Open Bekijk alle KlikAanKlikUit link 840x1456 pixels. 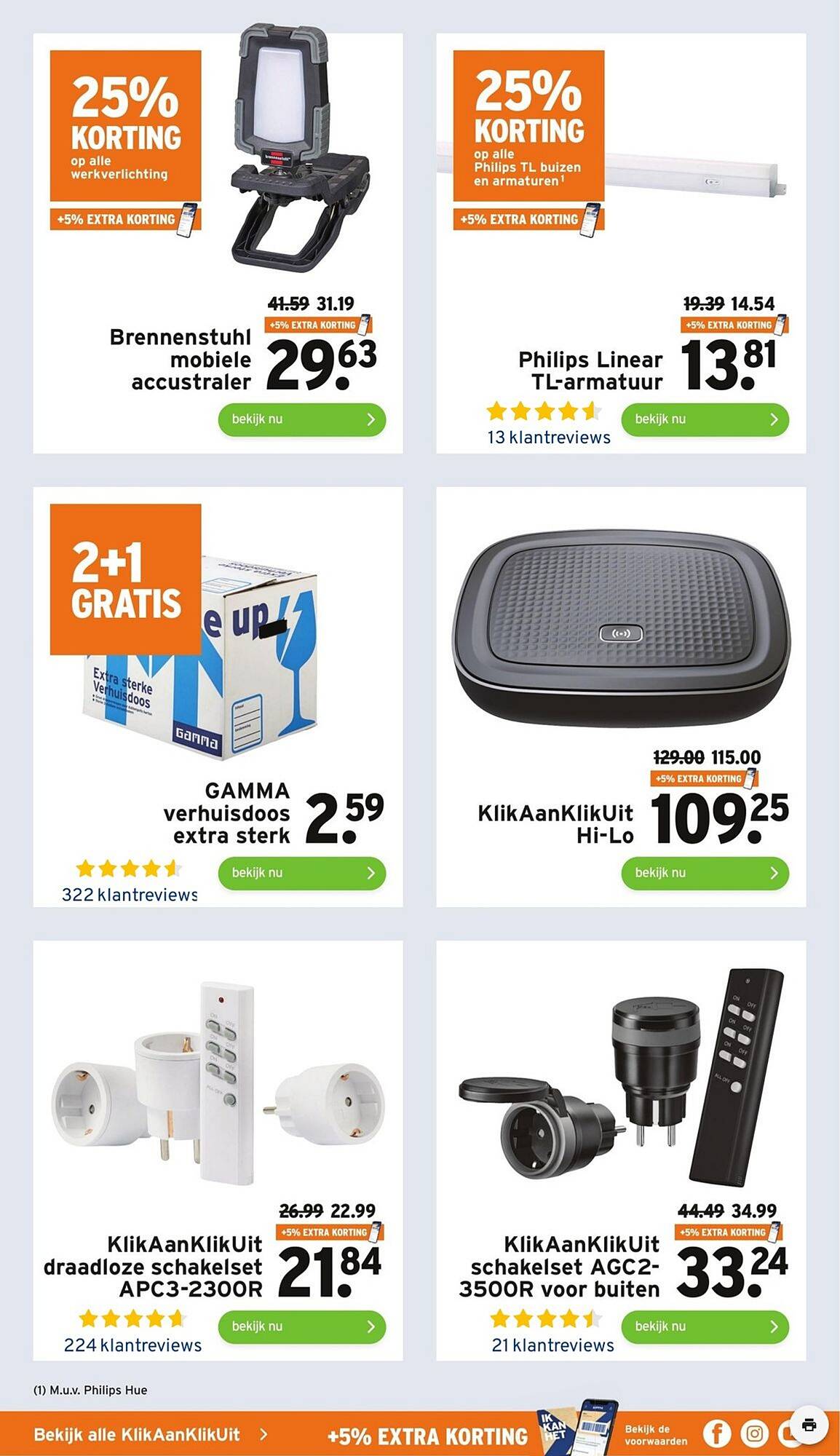click(x=150, y=1434)
